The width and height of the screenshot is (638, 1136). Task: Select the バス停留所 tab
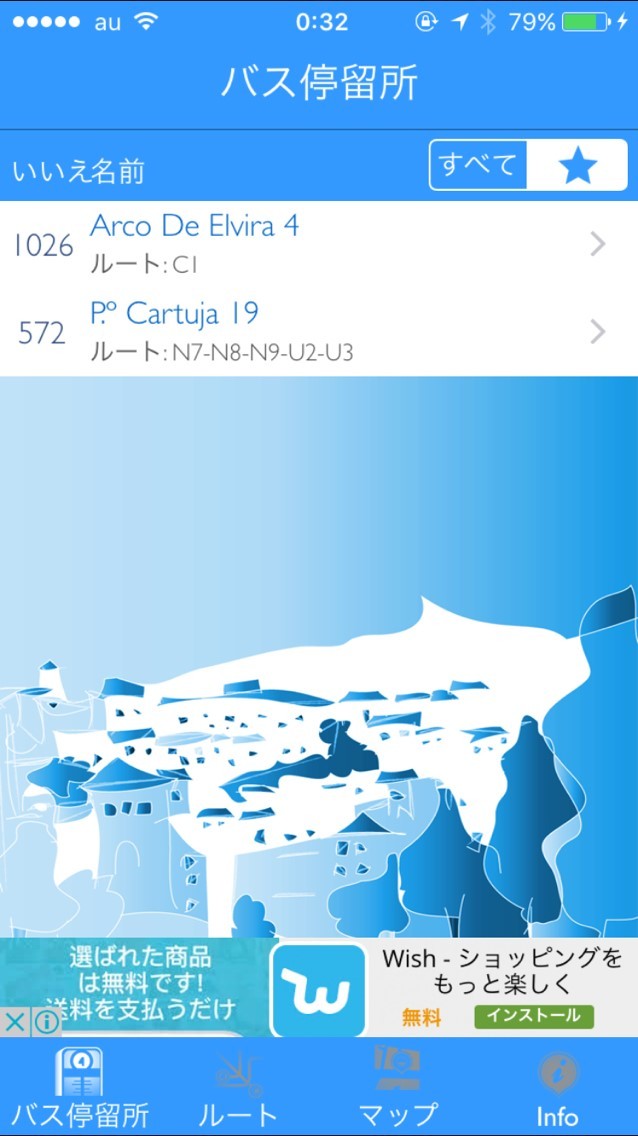click(80, 1089)
